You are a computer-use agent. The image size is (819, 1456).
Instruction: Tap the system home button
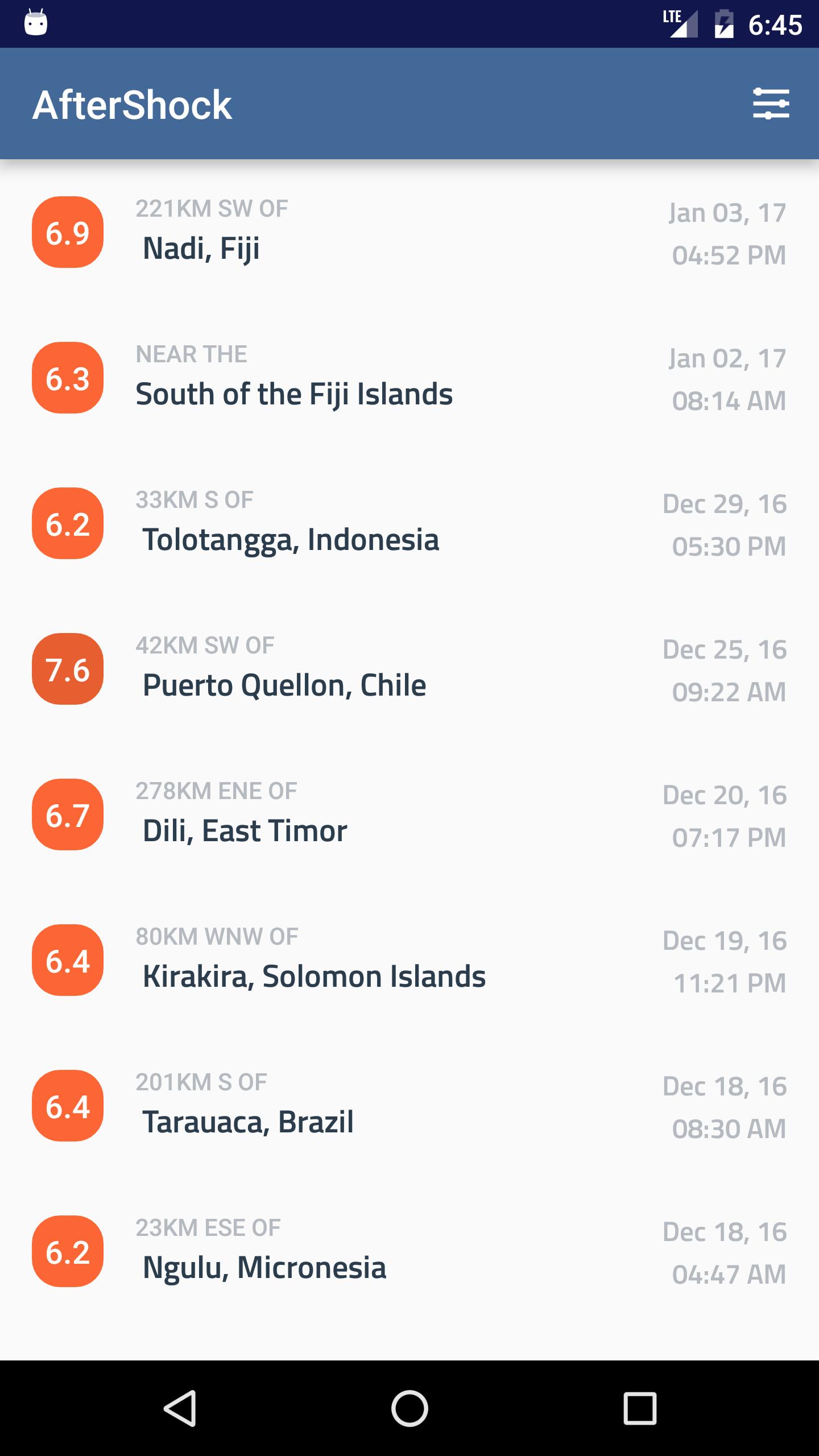coord(409,1408)
